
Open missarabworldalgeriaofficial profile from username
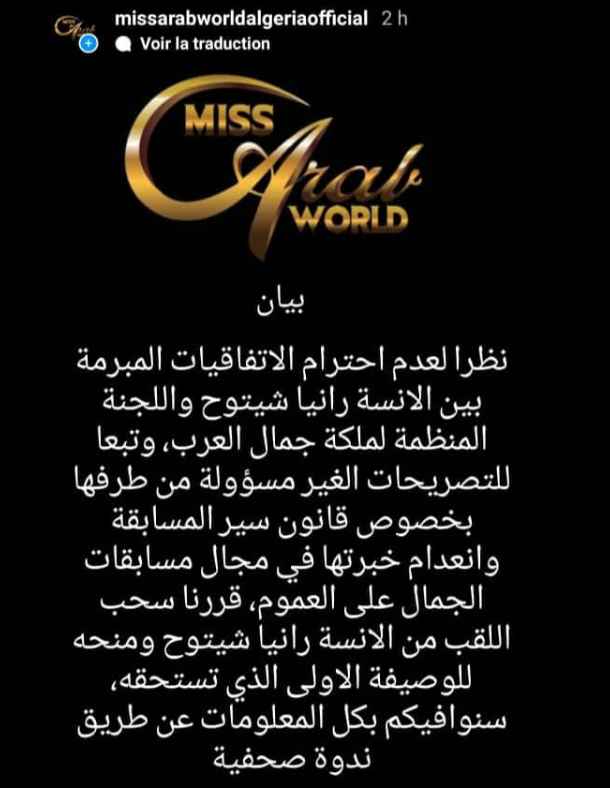tap(242, 20)
